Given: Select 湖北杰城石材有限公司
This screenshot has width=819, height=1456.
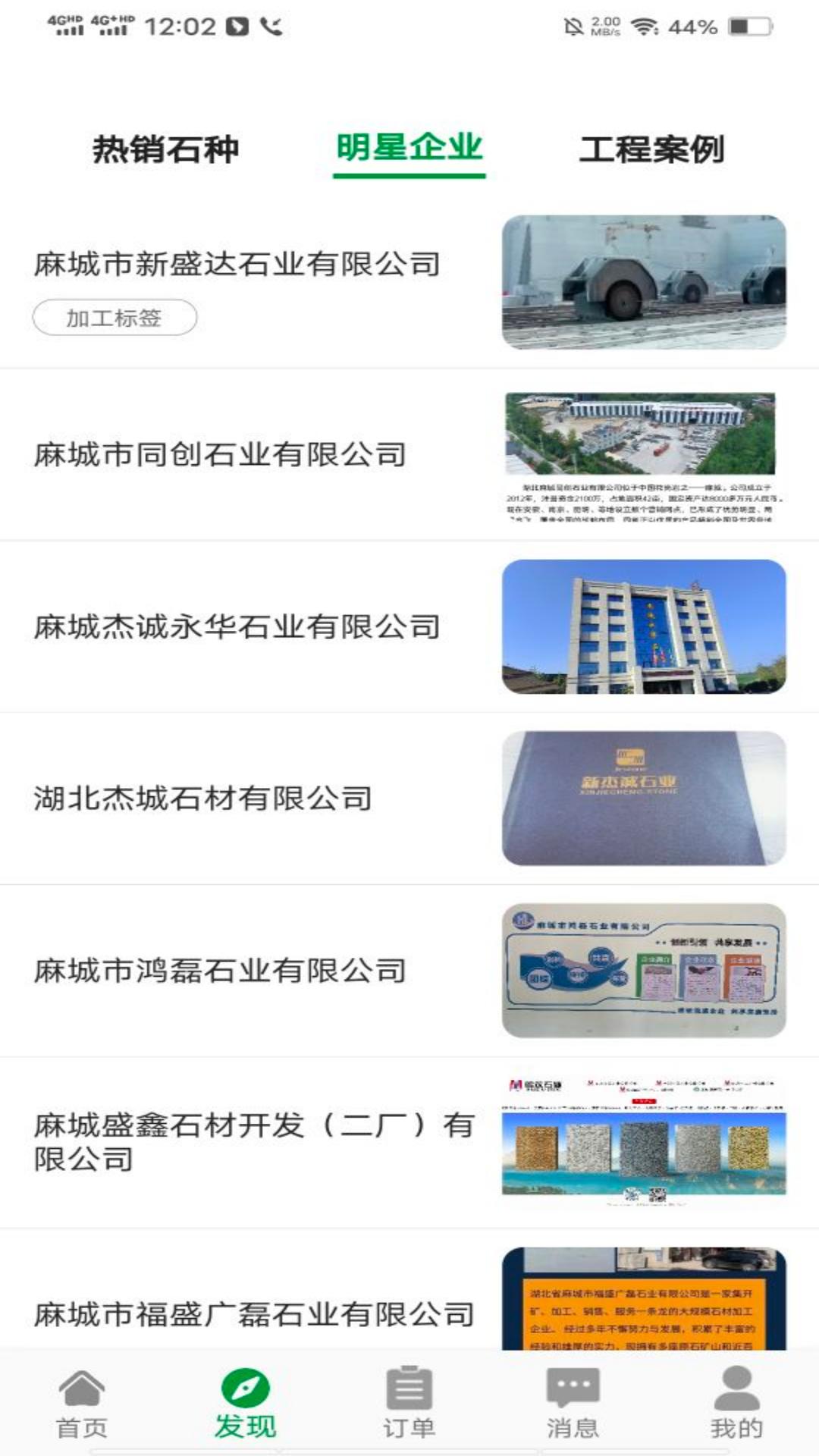Looking at the screenshot, I should pyautogui.click(x=203, y=799).
